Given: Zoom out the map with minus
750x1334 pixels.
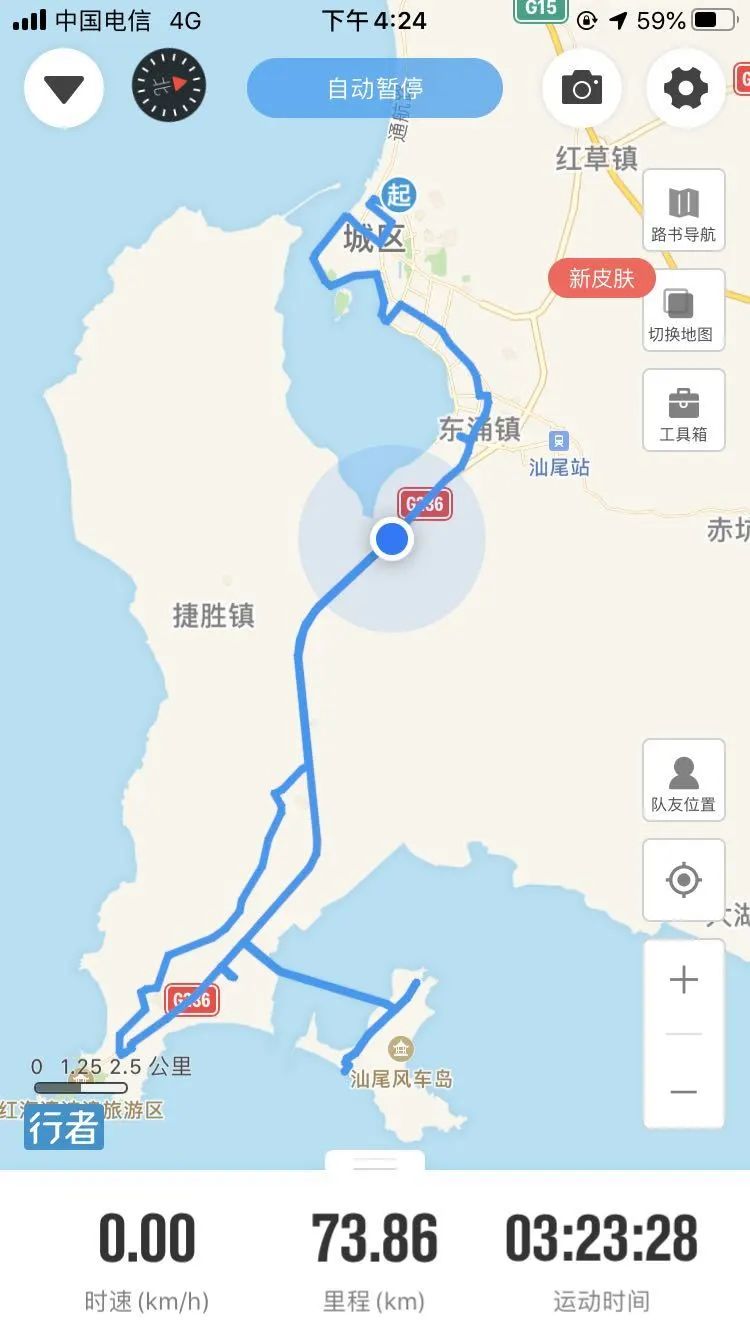Looking at the screenshot, I should (684, 1091).
